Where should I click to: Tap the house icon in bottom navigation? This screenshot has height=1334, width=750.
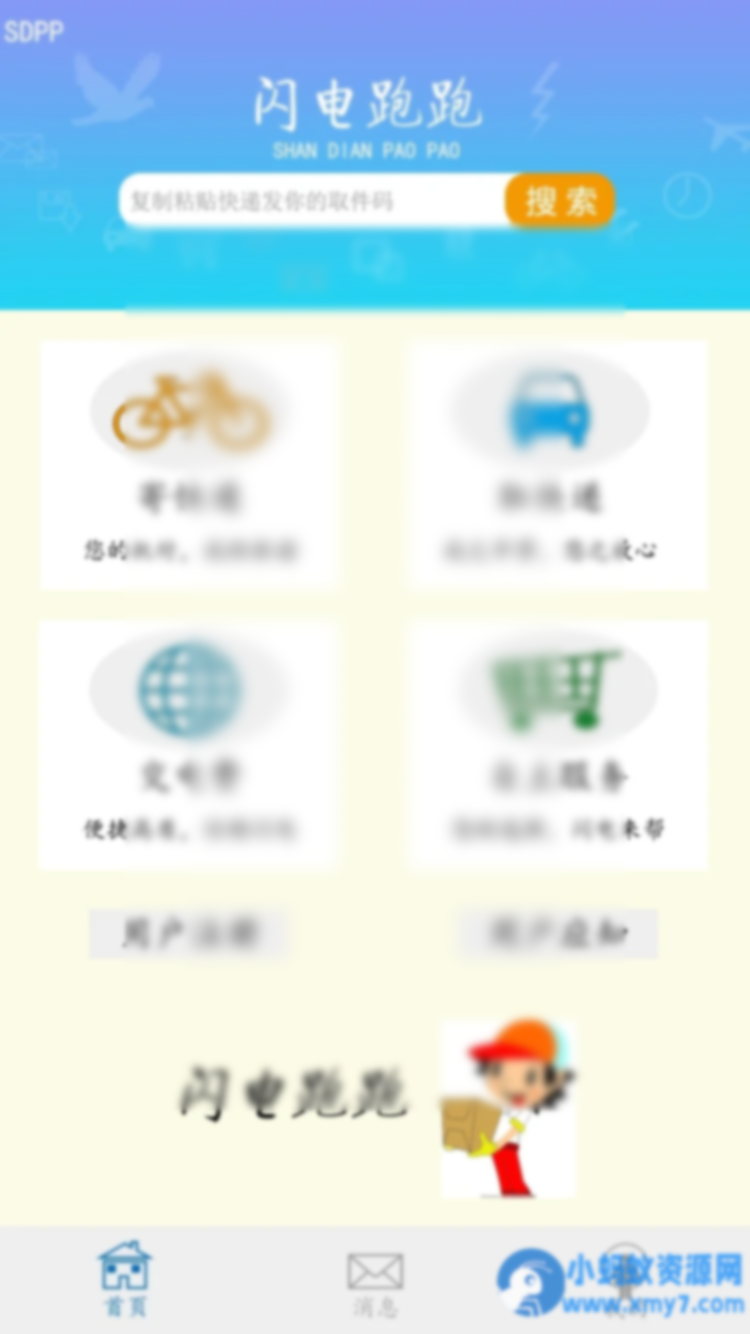pyautogui.click(x=124, y=1268)
